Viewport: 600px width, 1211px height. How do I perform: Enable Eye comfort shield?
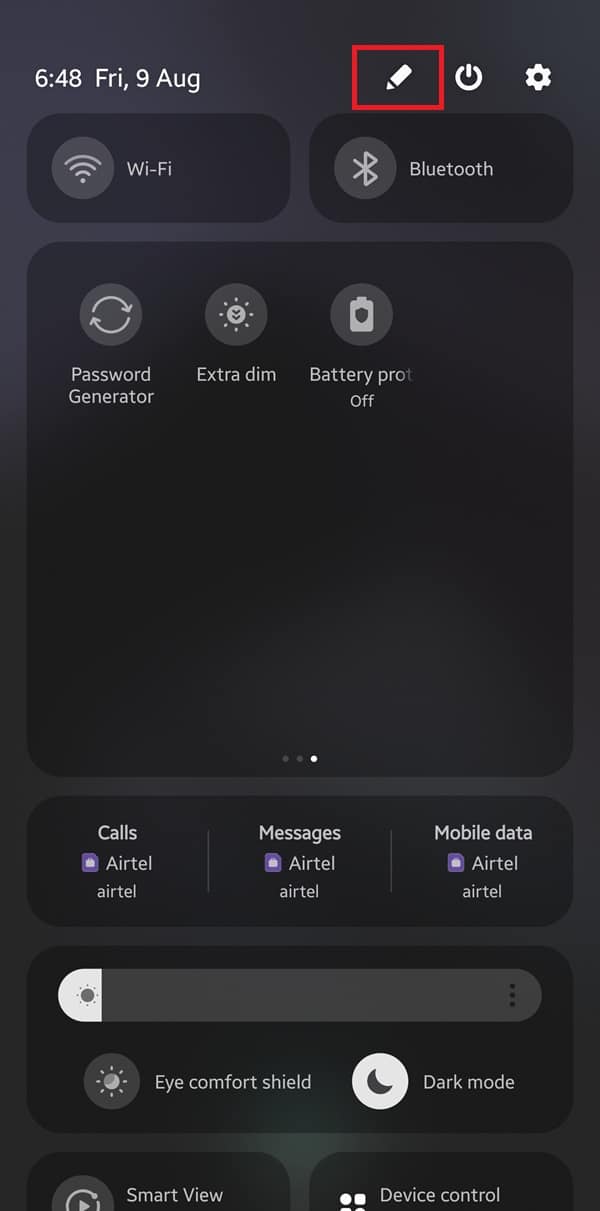coord(198,1082)
